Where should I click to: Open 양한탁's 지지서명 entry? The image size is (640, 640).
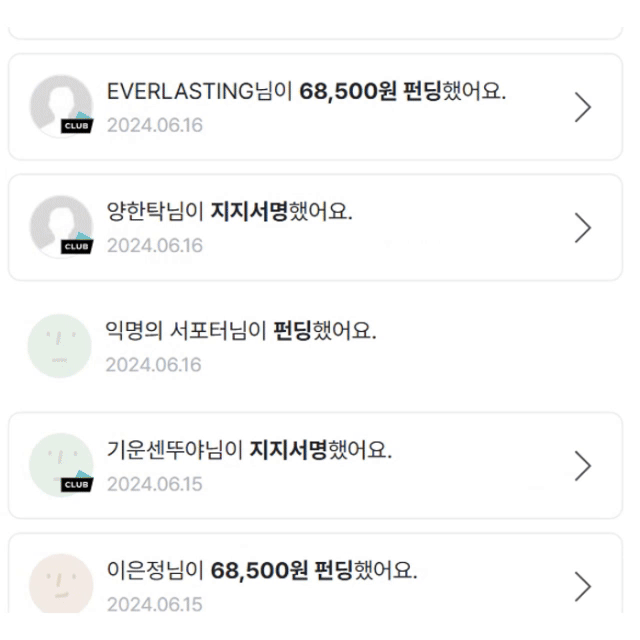pos(315,227)
